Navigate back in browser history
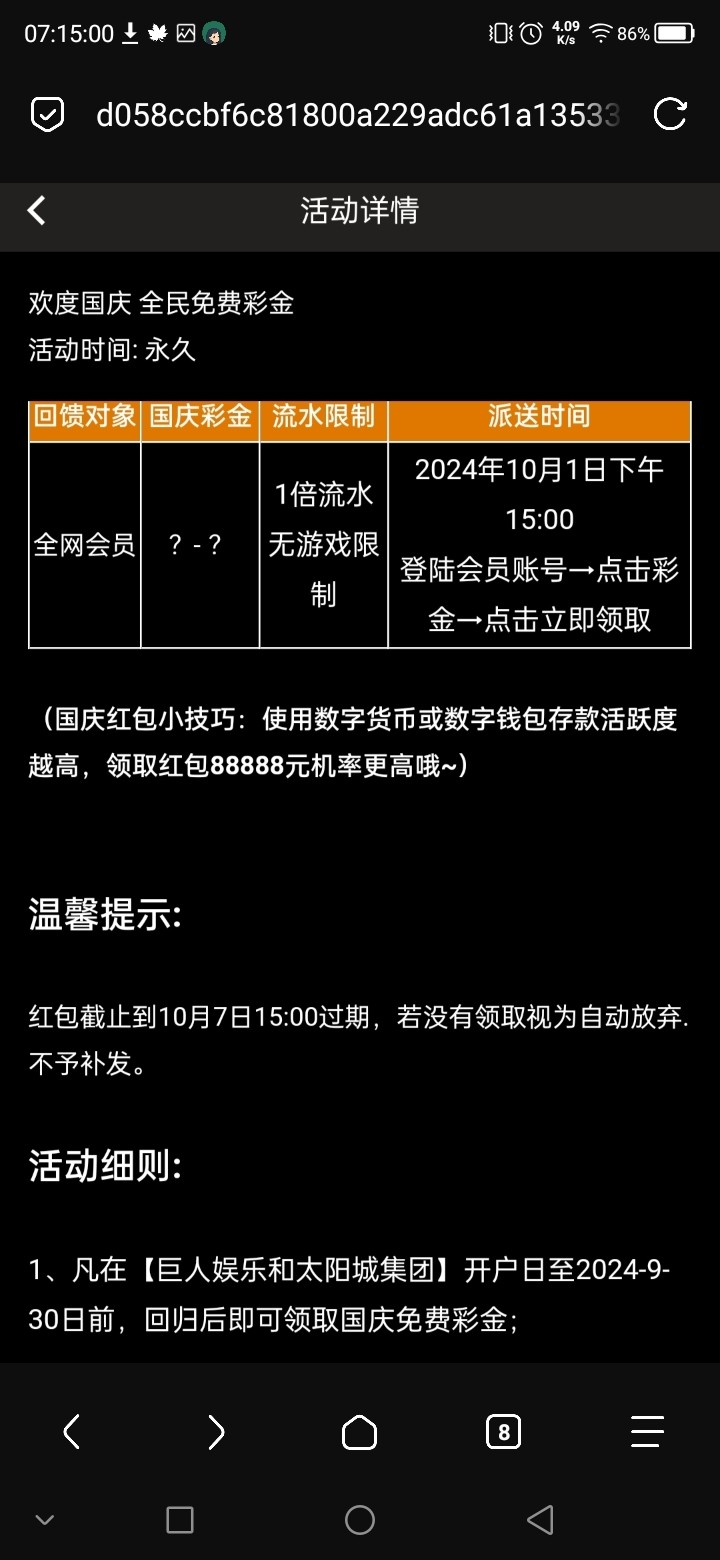720x1560 pixels. (71, 1432)
